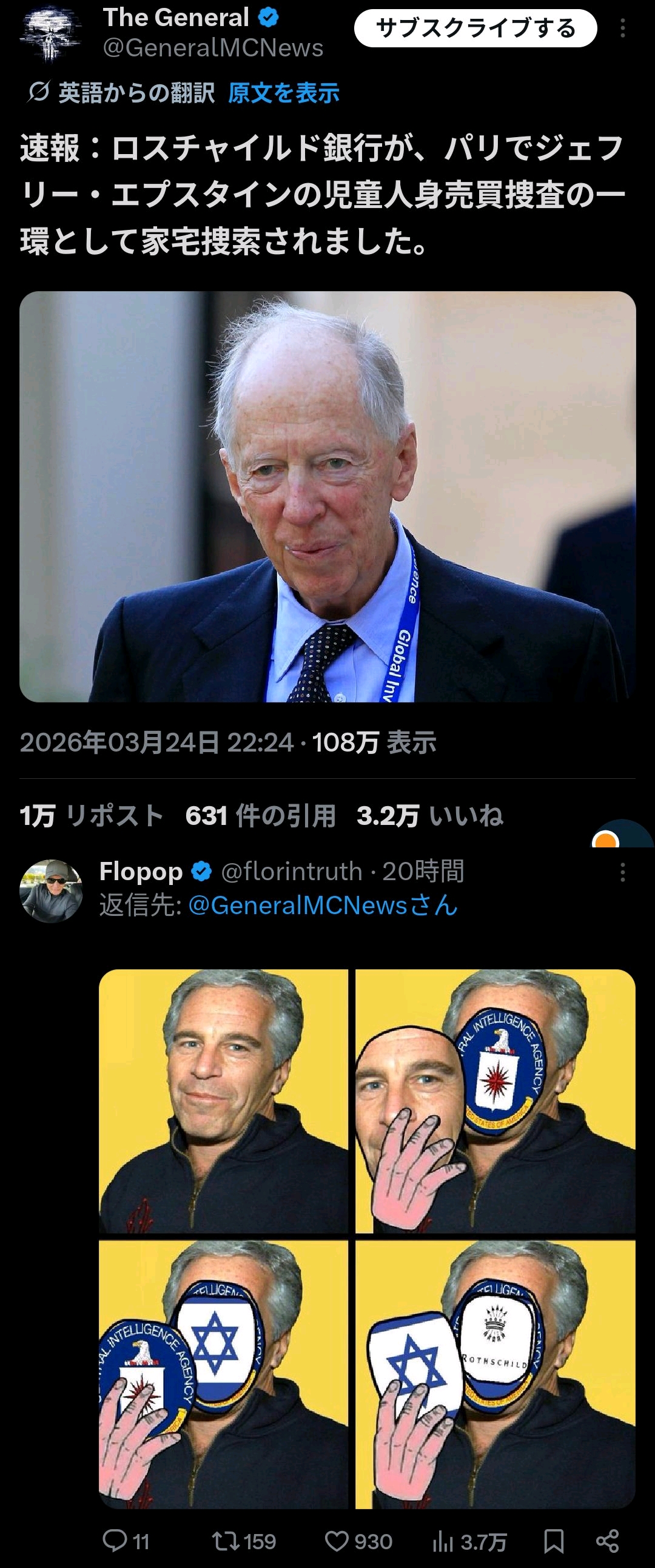Open The General post overflow menu
655x1568 pixels.
[622, 29]
